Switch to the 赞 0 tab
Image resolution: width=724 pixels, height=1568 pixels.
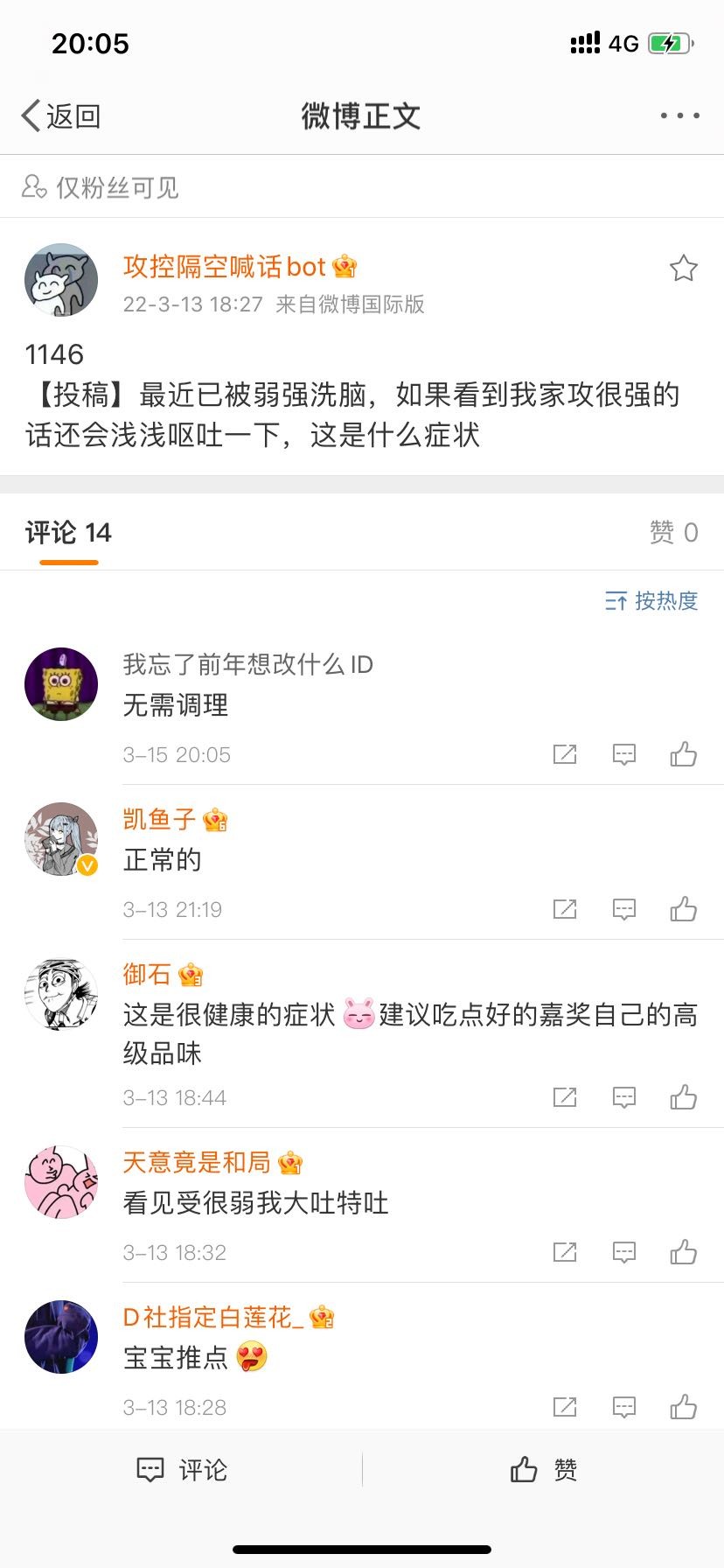pos(673,532)
